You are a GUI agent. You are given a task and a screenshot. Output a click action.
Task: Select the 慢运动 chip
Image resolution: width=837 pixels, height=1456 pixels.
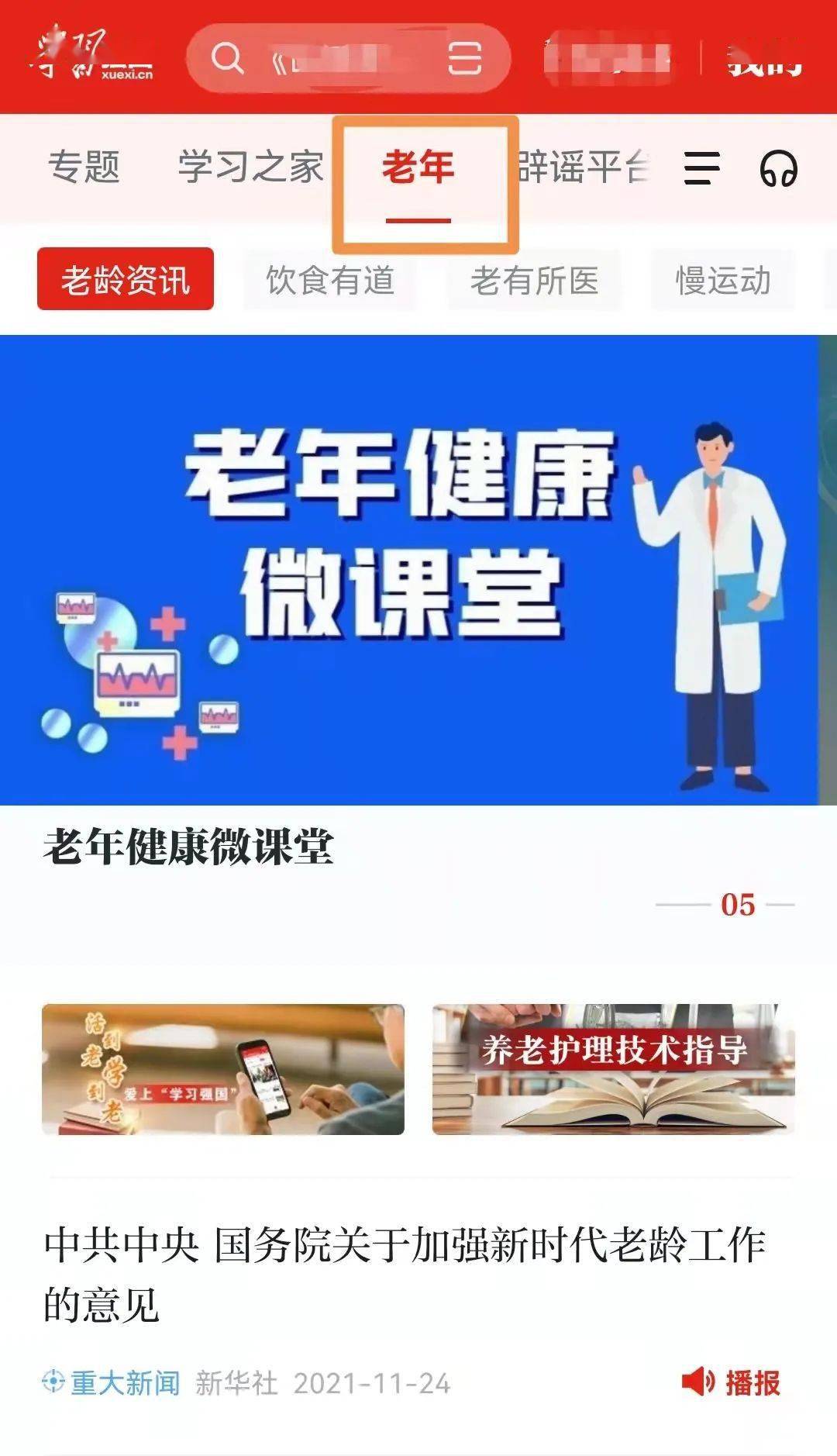(722, 280)
